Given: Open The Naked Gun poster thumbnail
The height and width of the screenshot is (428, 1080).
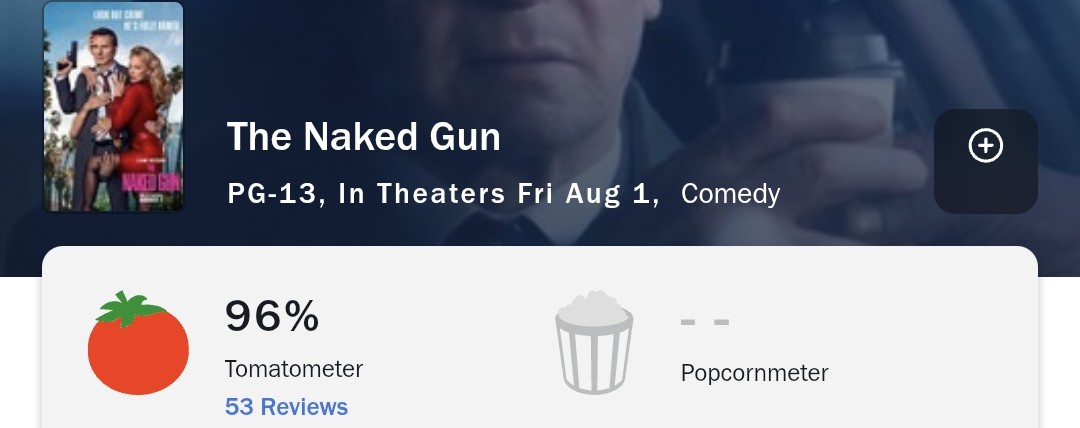Looking at the screenshot, I should coord(113,107).
